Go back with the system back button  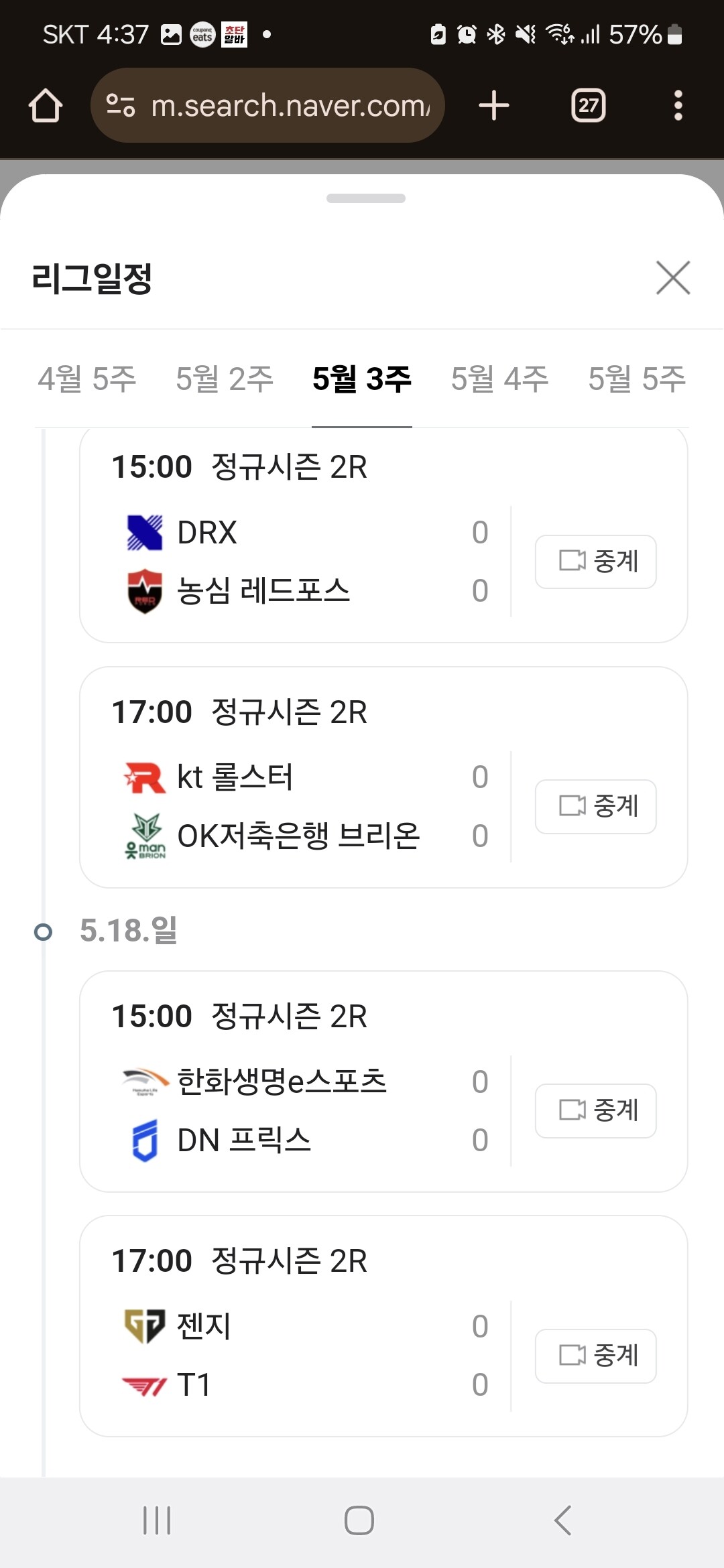(563, 1520)
